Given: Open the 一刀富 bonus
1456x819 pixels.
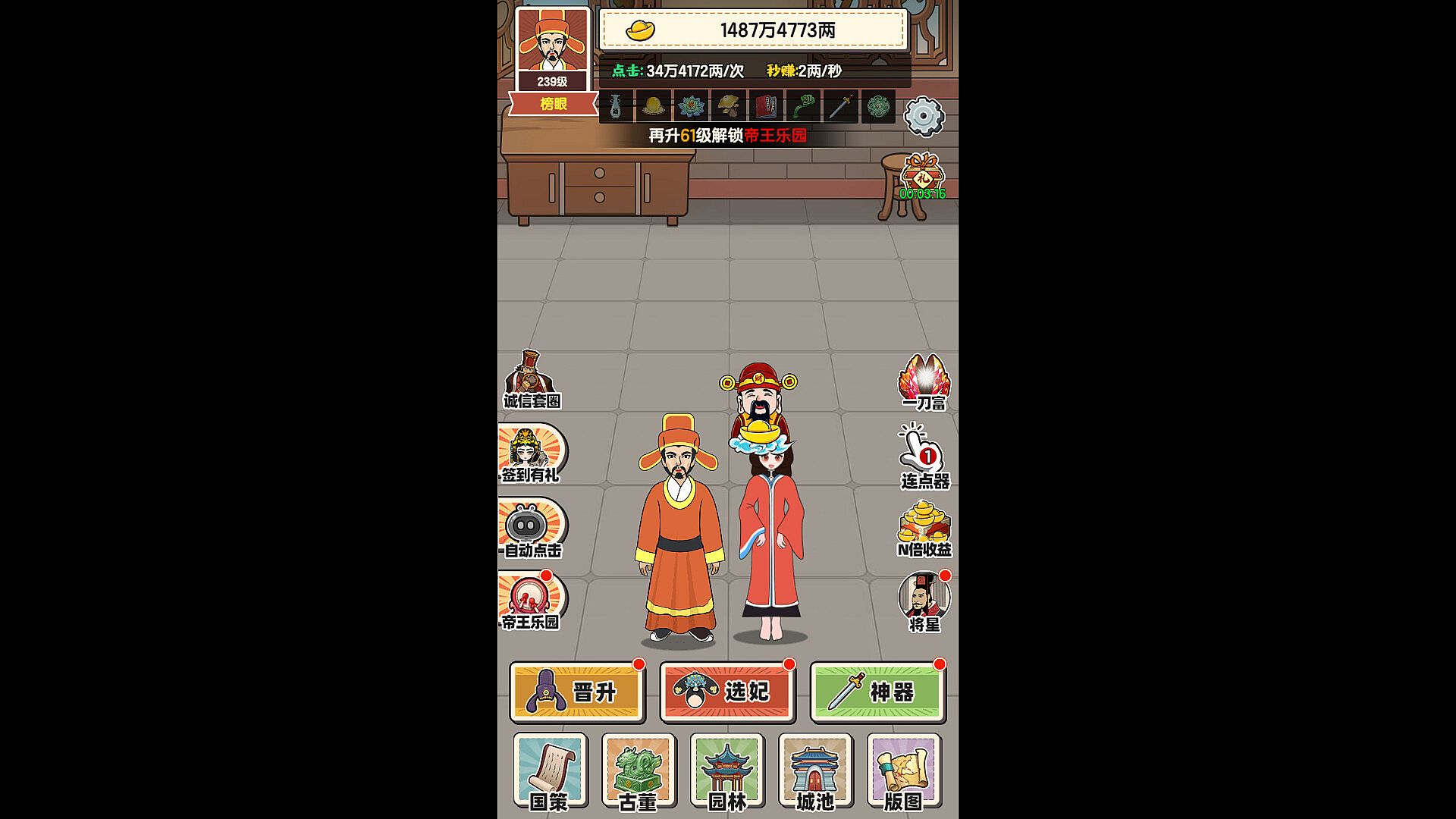Looking at the screenshot, I should [x=924, y=381].
